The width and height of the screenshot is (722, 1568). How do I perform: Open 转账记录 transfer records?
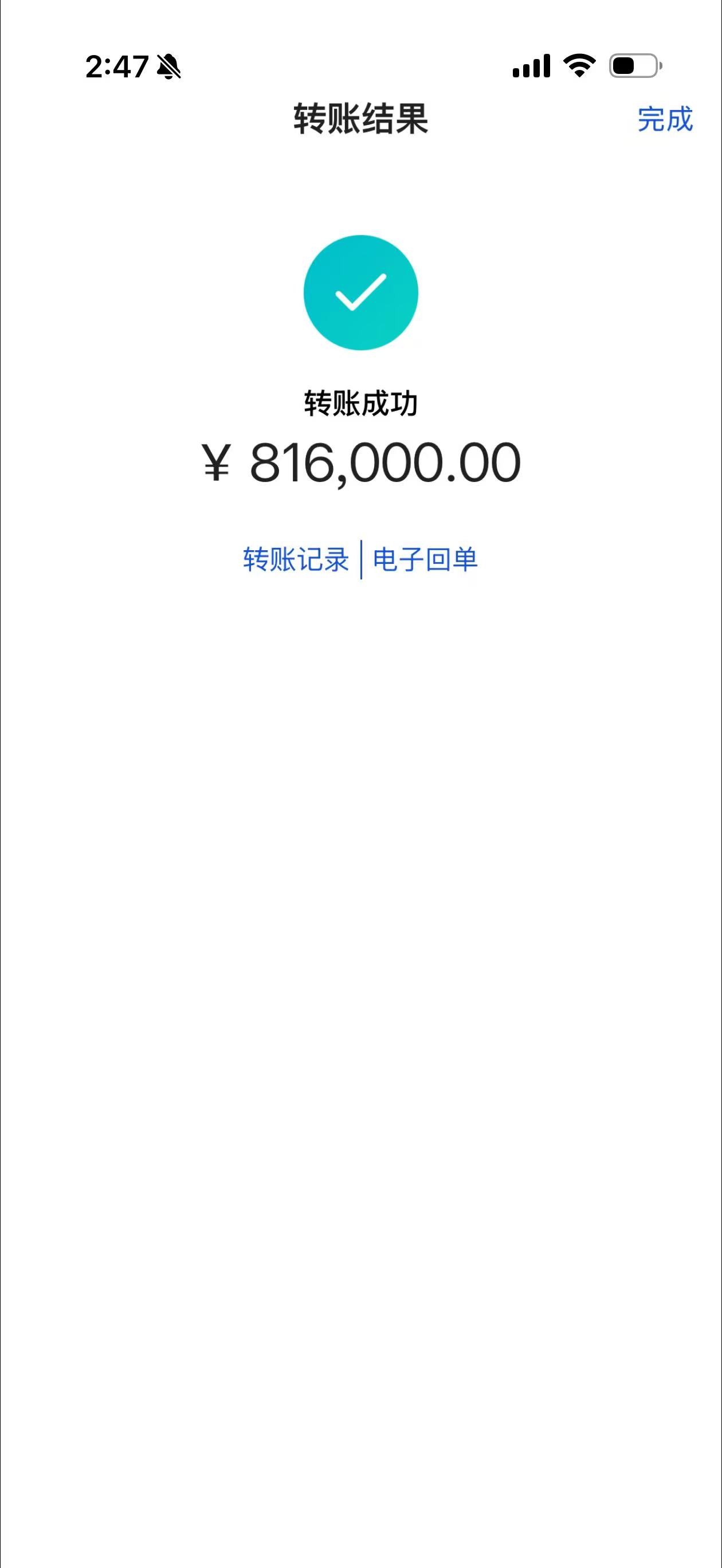(296, 559)
